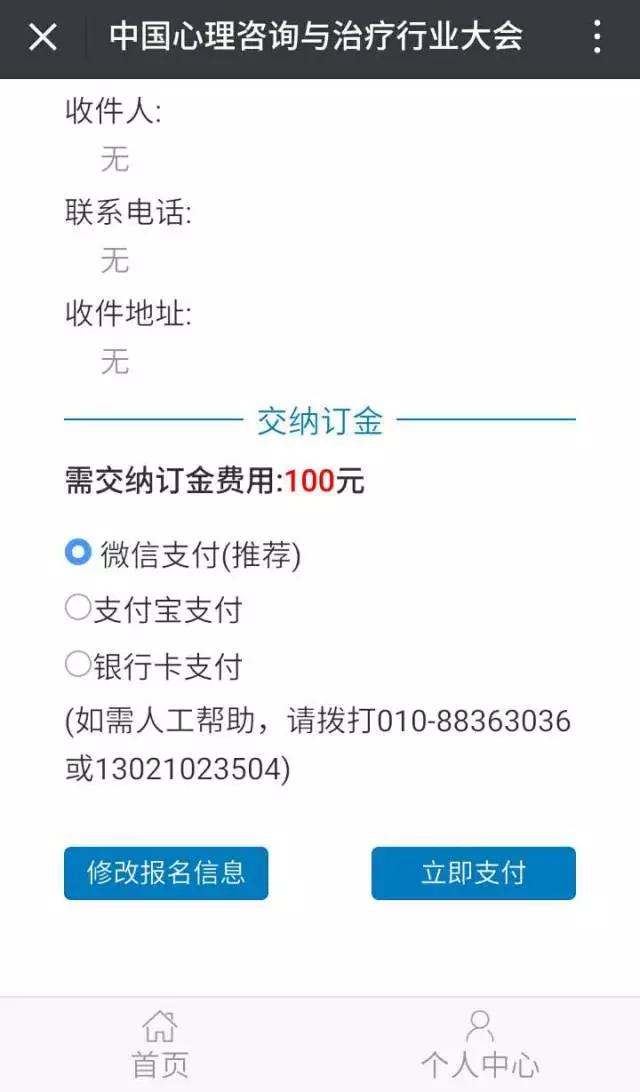Go to the 首页 tab
The height and width of the screenshot is (1092, 640).
(x=160, y=1044)
